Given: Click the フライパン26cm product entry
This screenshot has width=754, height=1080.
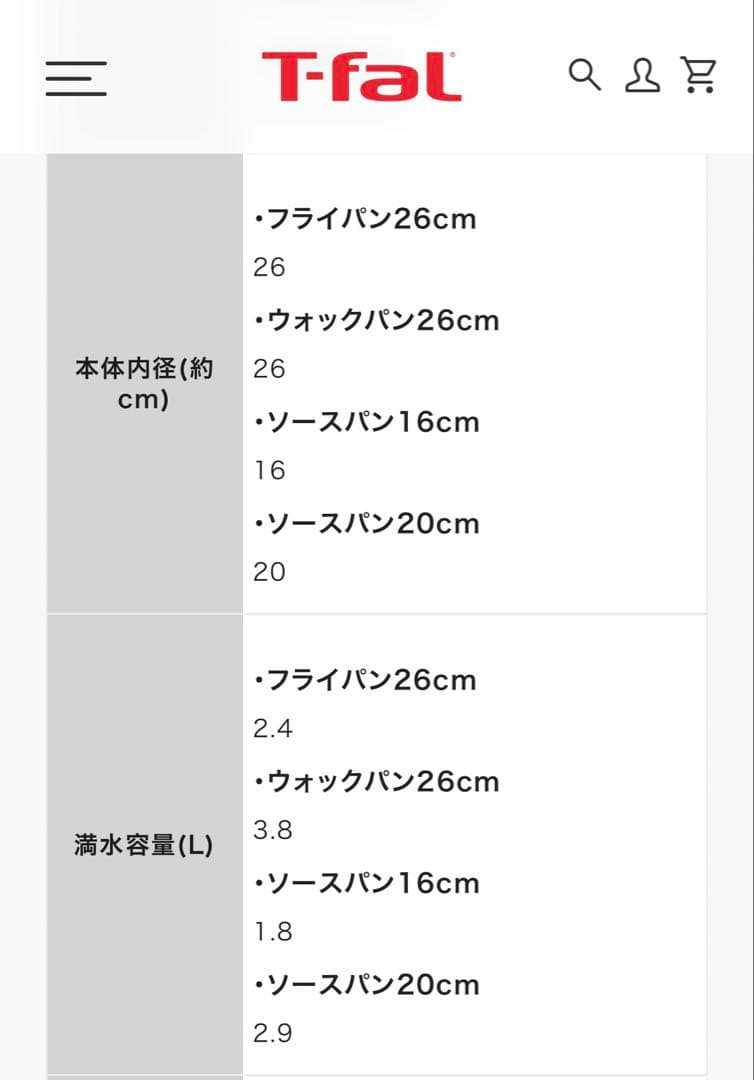Looking at the screenshot, I should (x=366, y=218).
